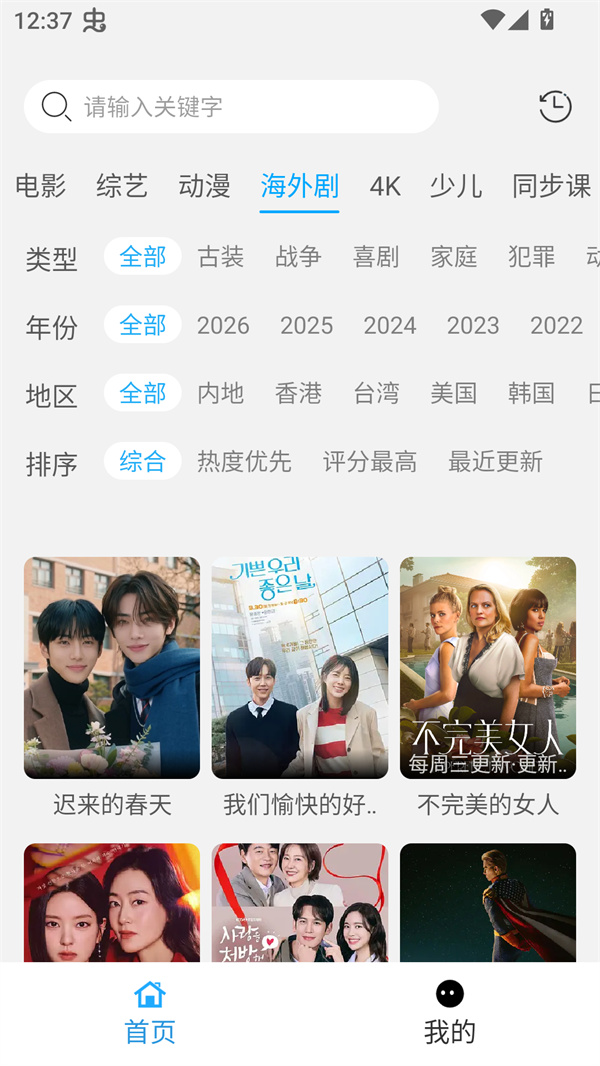Open the 4K category tab
The width and height of the screenshot is (600, 1066).
click(385, 186)
